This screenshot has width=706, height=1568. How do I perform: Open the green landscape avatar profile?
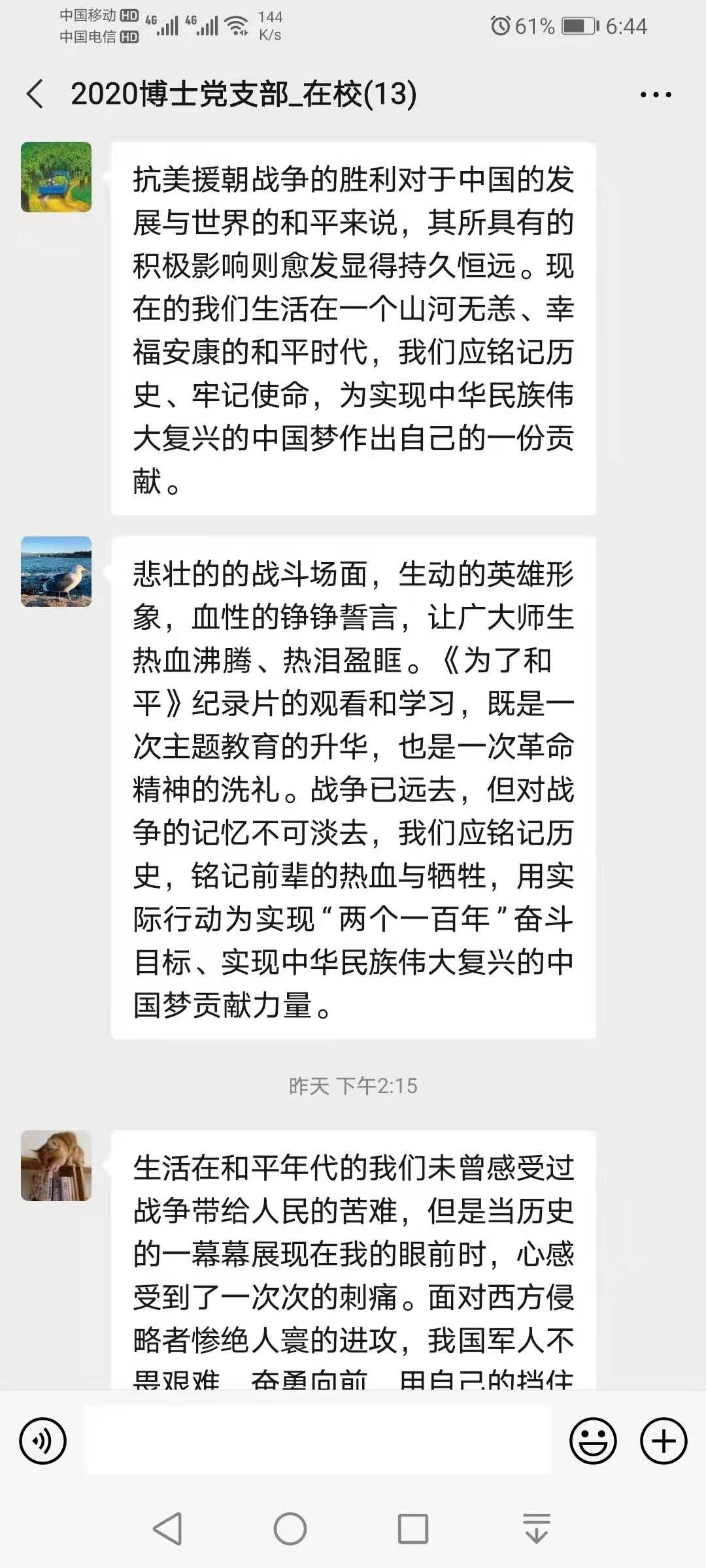(x=56, y=177)
